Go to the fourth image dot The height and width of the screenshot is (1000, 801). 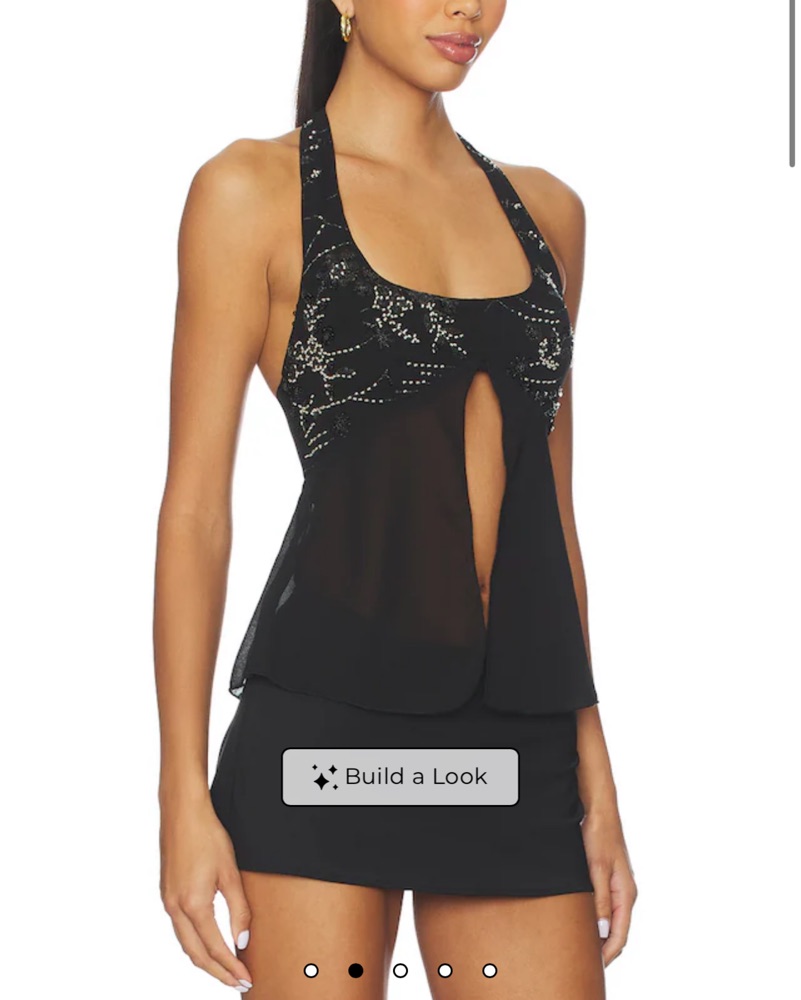[x=445, y=970]
